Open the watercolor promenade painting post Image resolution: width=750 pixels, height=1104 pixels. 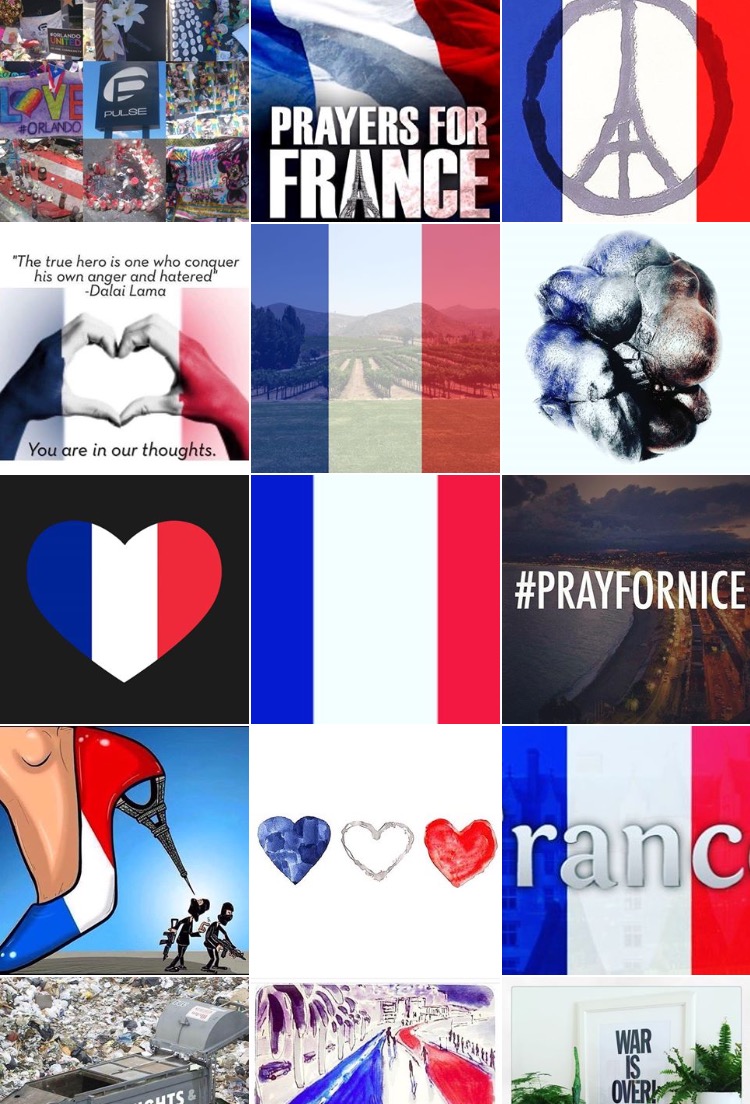pyautogui.click(x=375, y=1041)
